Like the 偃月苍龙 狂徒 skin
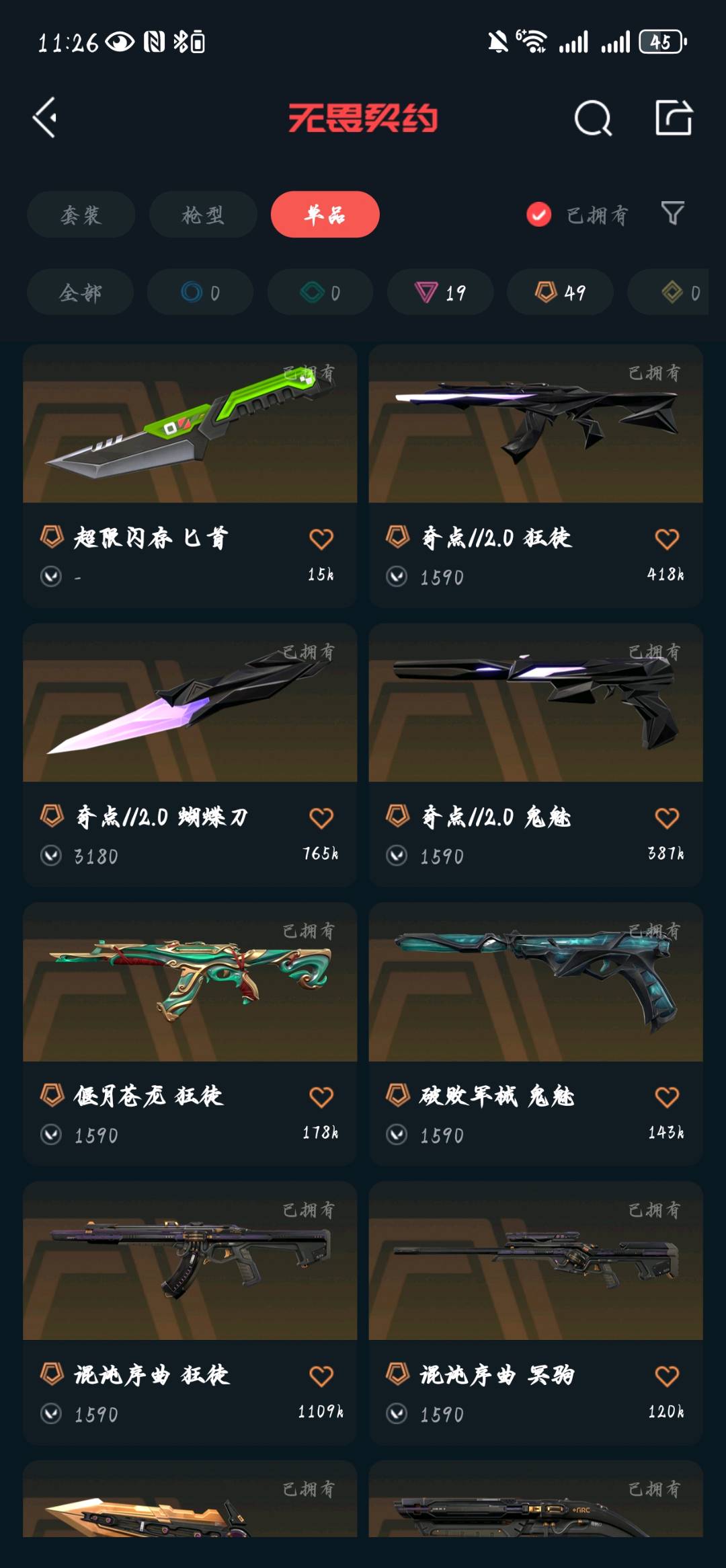The width and height of the screenshot is (726, 1568). point(321,1097)
